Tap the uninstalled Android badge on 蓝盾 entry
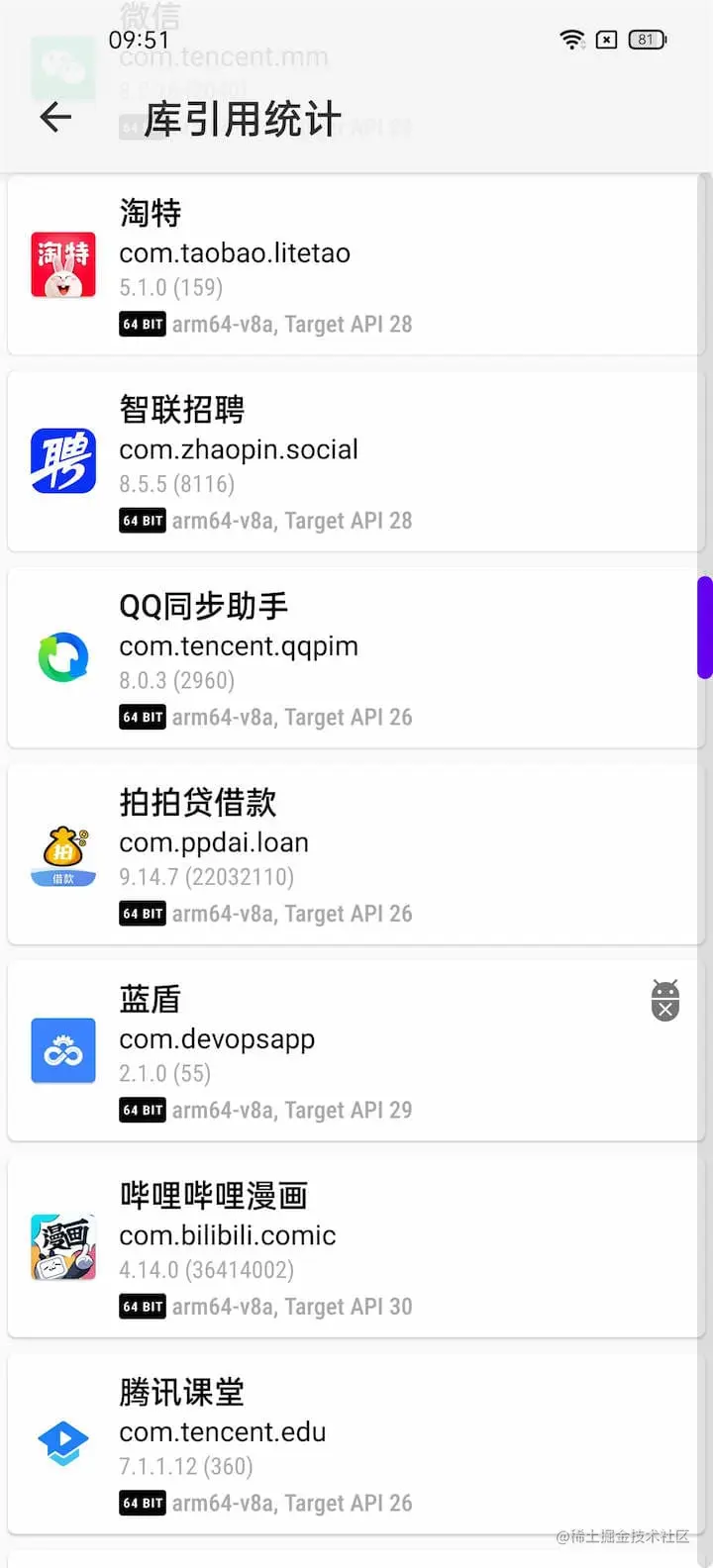The height and width of the screenshot is (1568, 713). (664, 1001)
